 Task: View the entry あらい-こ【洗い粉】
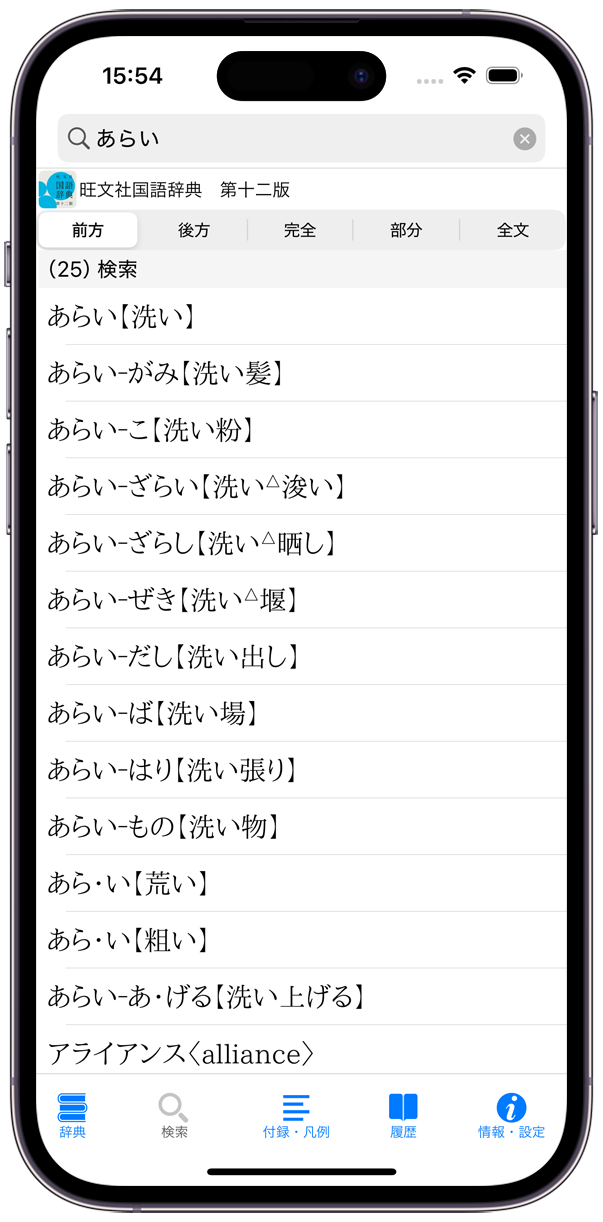300,430
